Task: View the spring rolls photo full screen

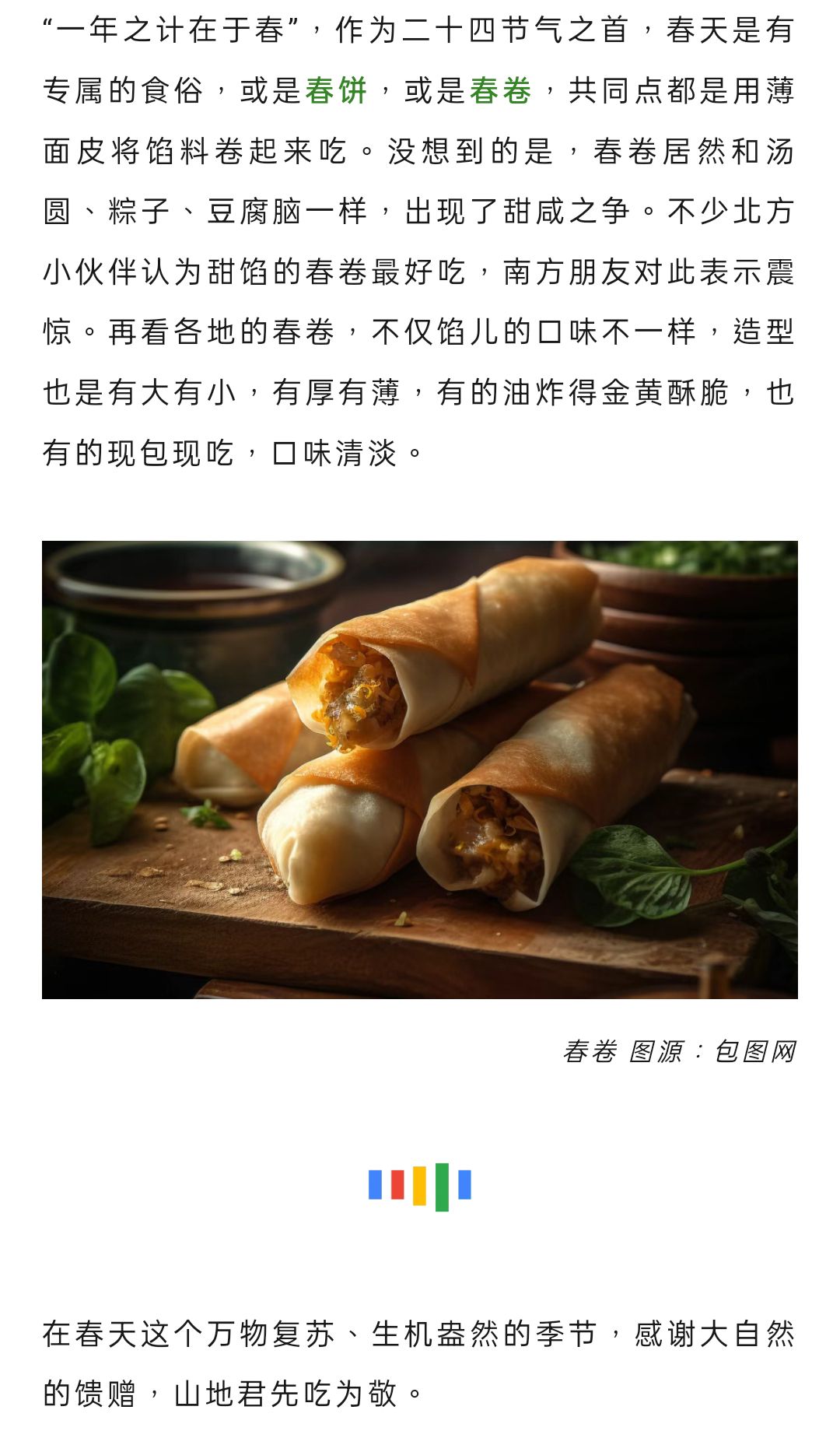Action: [420, 770]
